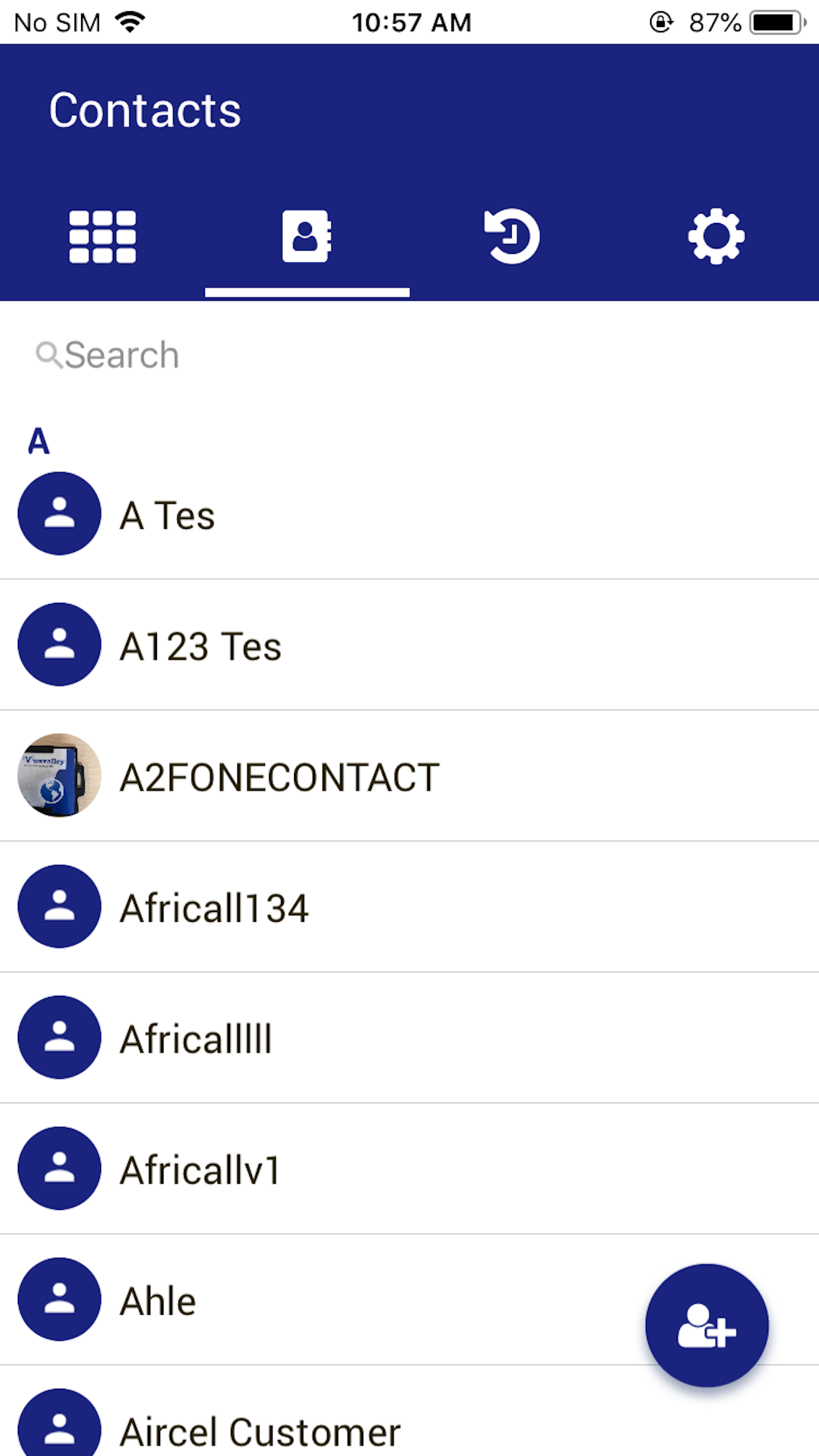The width and height of the screenshot is (819, 1456).
Task: Open contact A Tes
Action: [167, 515]
